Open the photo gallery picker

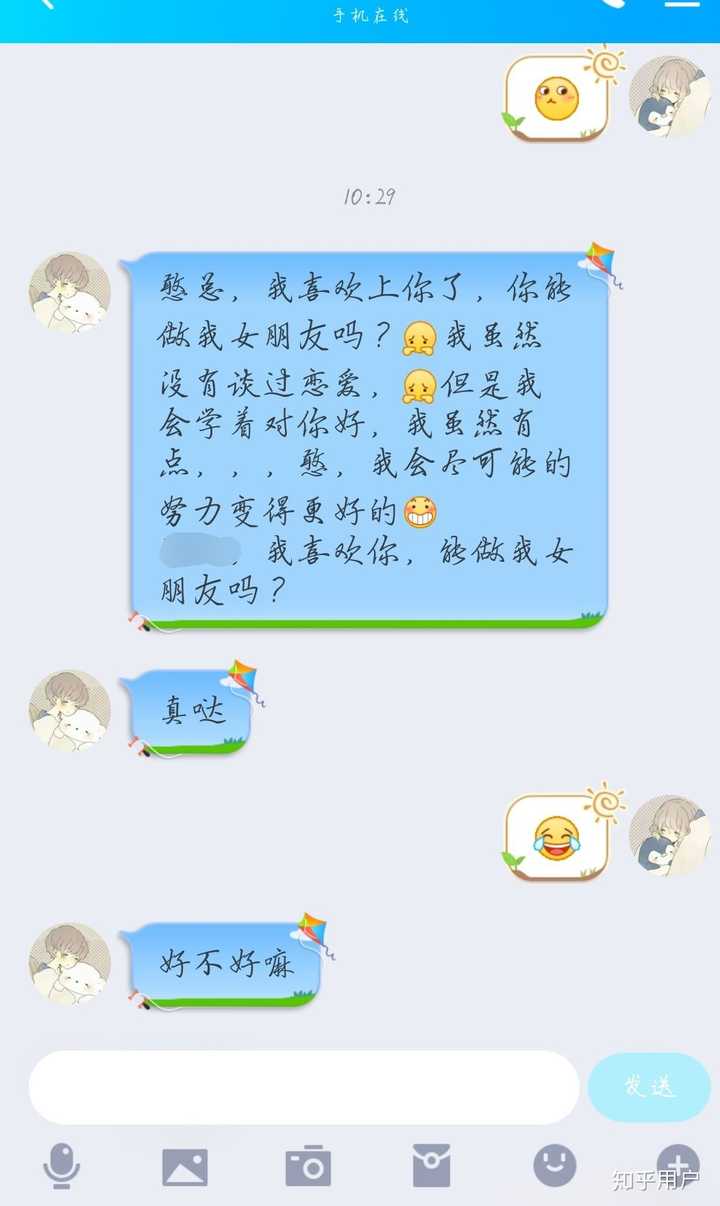click(x=185, y=1166)
